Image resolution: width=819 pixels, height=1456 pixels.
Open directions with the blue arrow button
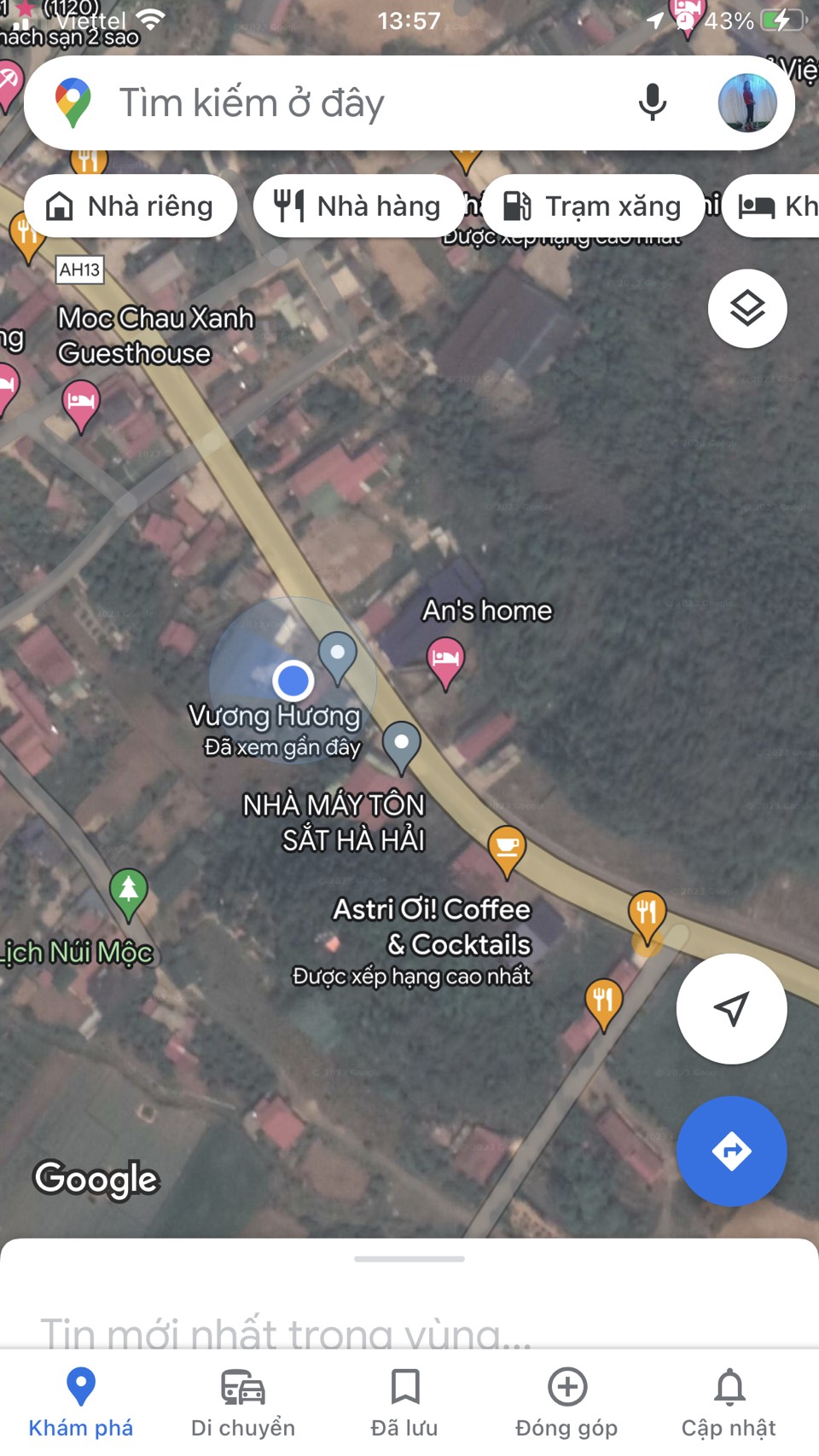pos(731,1151)
